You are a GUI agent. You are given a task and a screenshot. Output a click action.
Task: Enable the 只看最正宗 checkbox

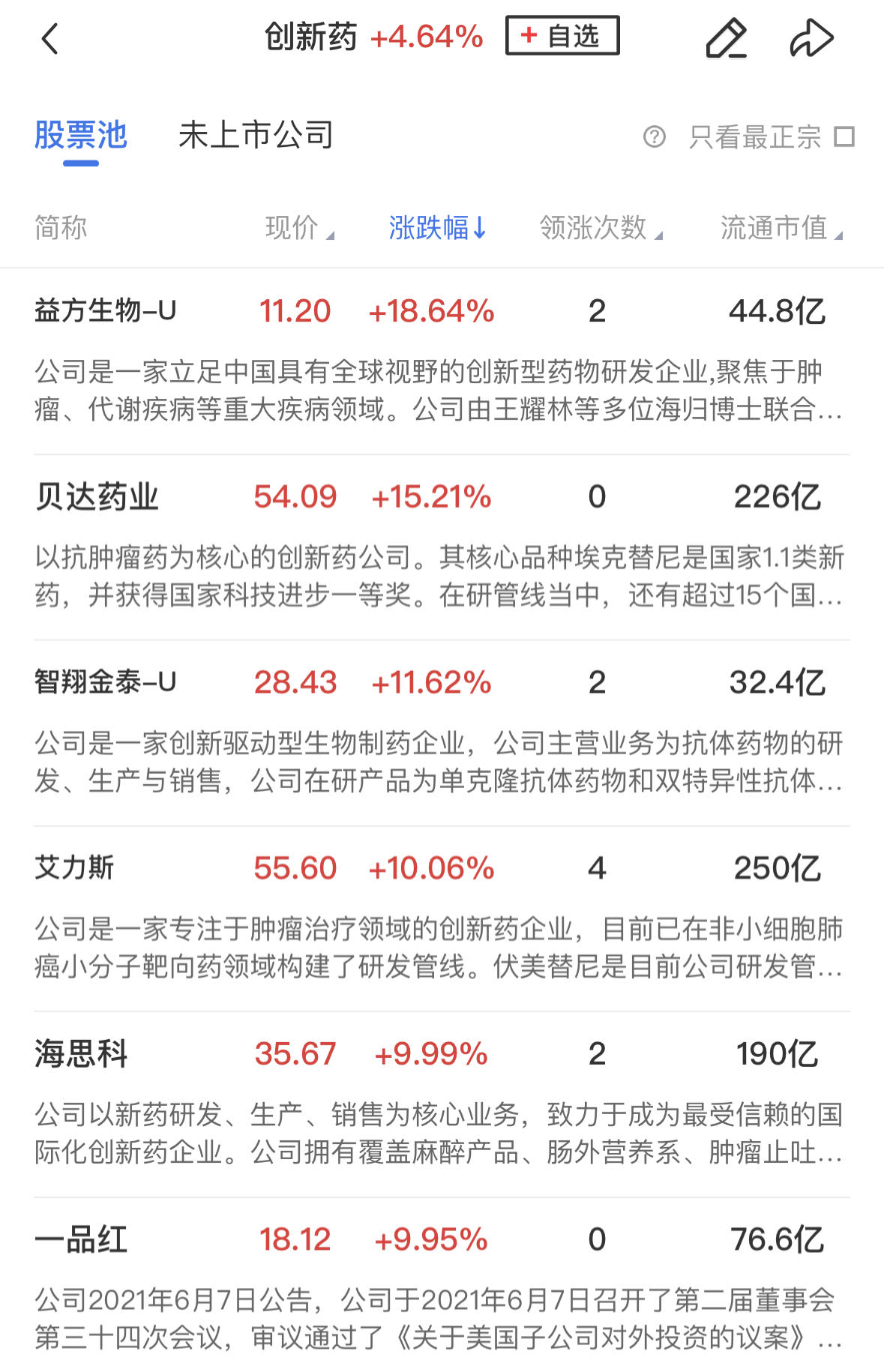click(844, 137)
